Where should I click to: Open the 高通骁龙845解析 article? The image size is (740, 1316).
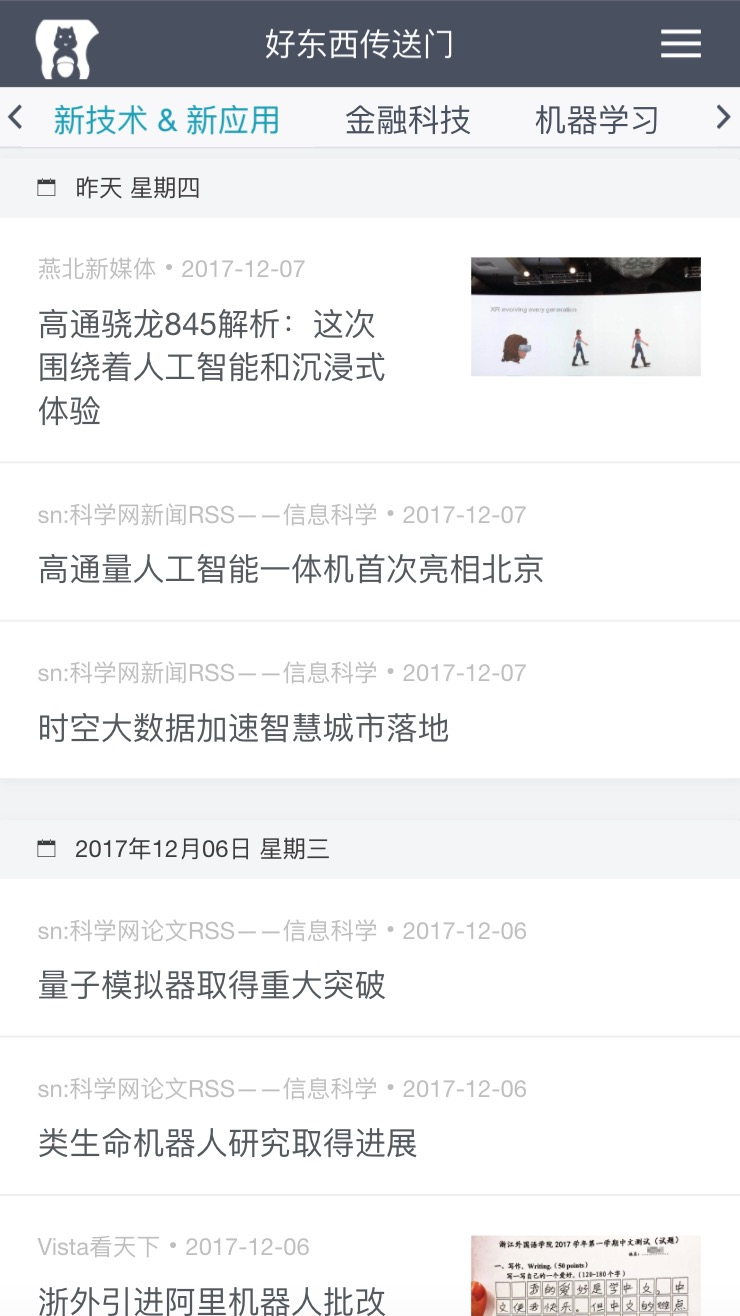(x=211, y=367)
